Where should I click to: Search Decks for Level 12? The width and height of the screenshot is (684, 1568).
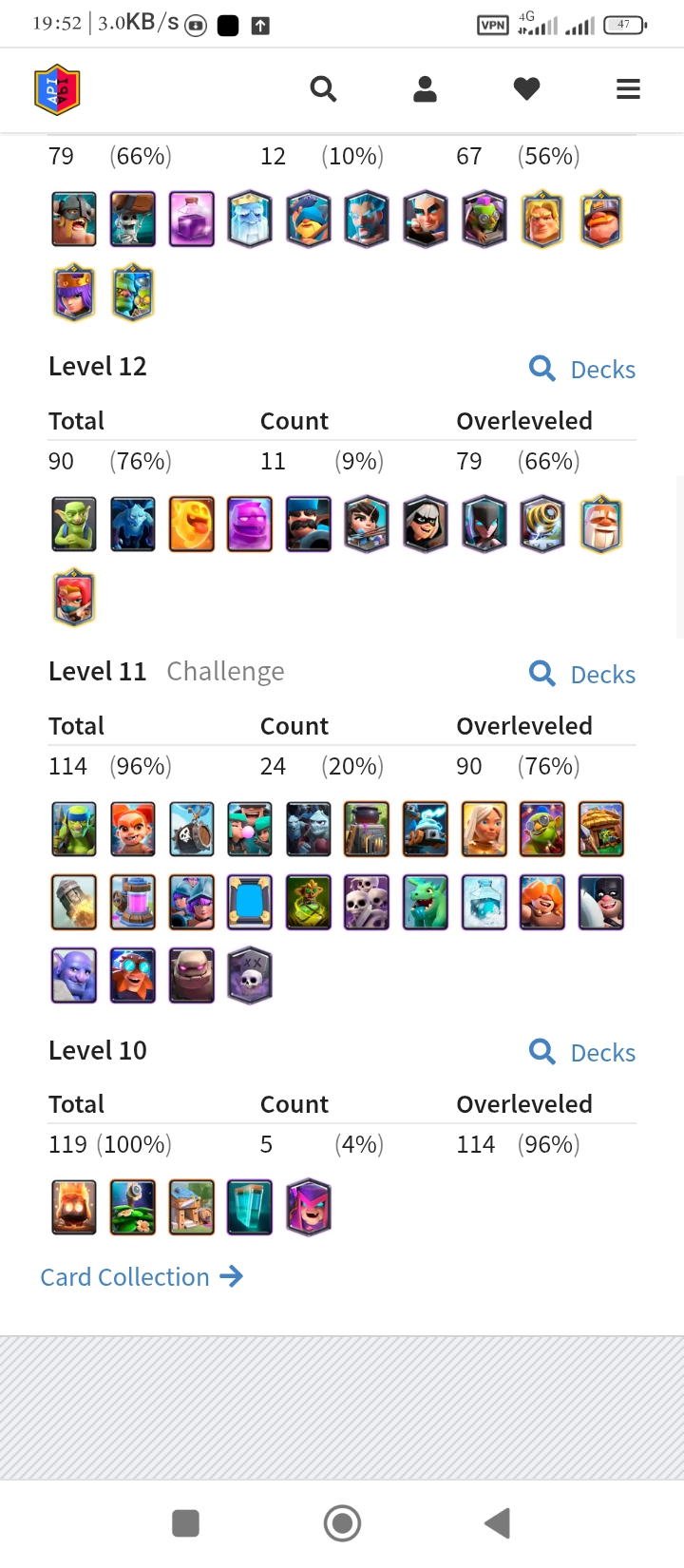[582, 369]
